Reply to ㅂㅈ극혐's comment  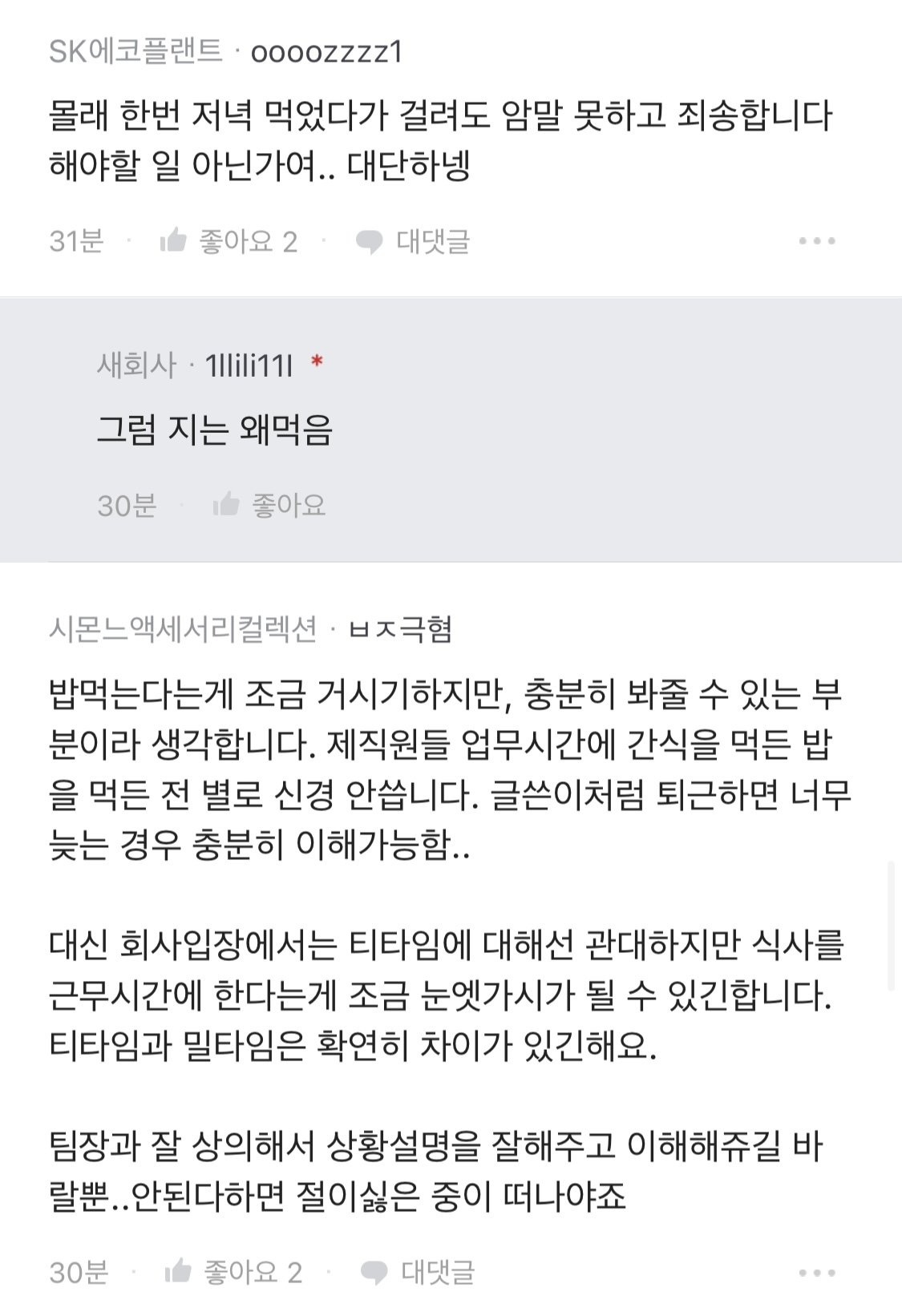click(x=418, y=1272)
